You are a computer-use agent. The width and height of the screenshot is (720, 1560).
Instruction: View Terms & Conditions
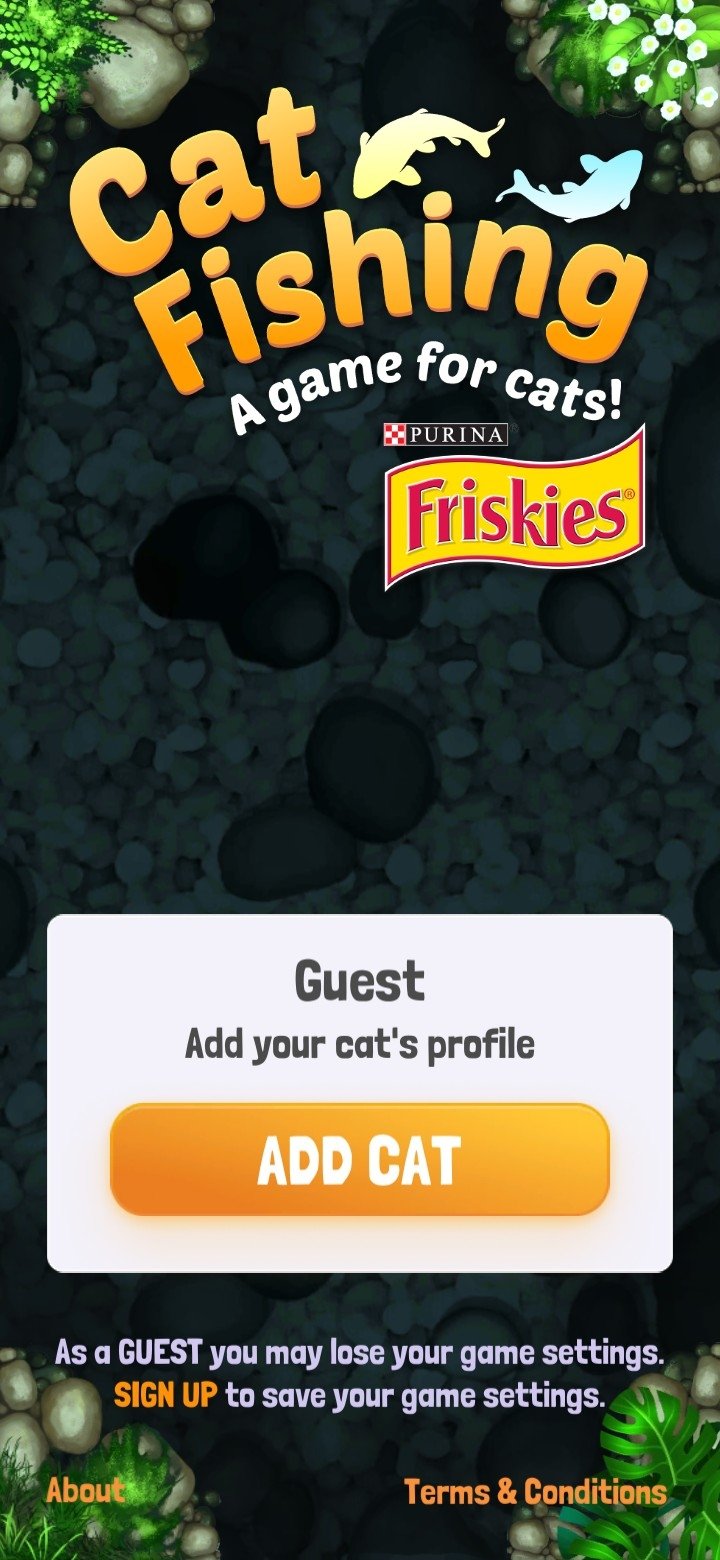click(x=535, y=1492)
